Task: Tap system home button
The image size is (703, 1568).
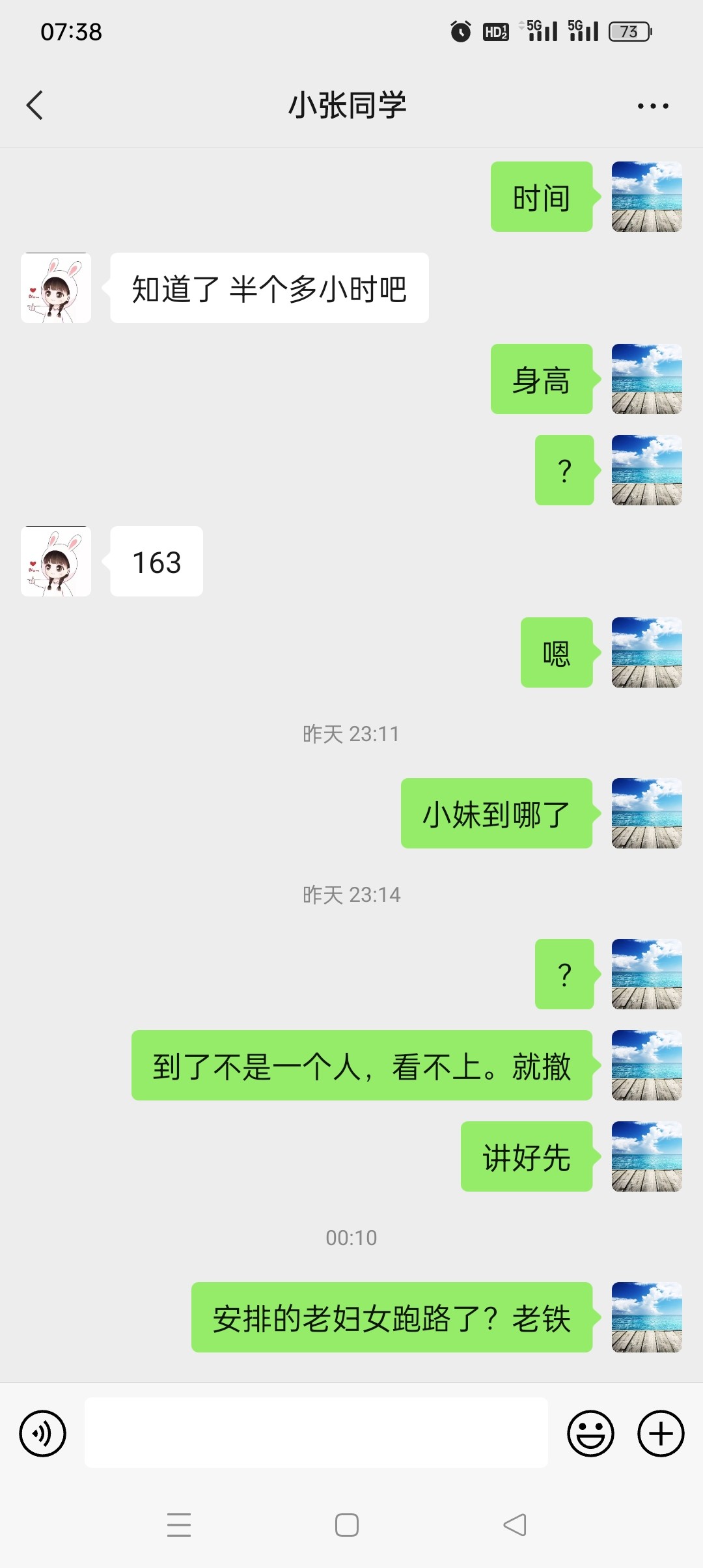Action: click(347, 1525)
